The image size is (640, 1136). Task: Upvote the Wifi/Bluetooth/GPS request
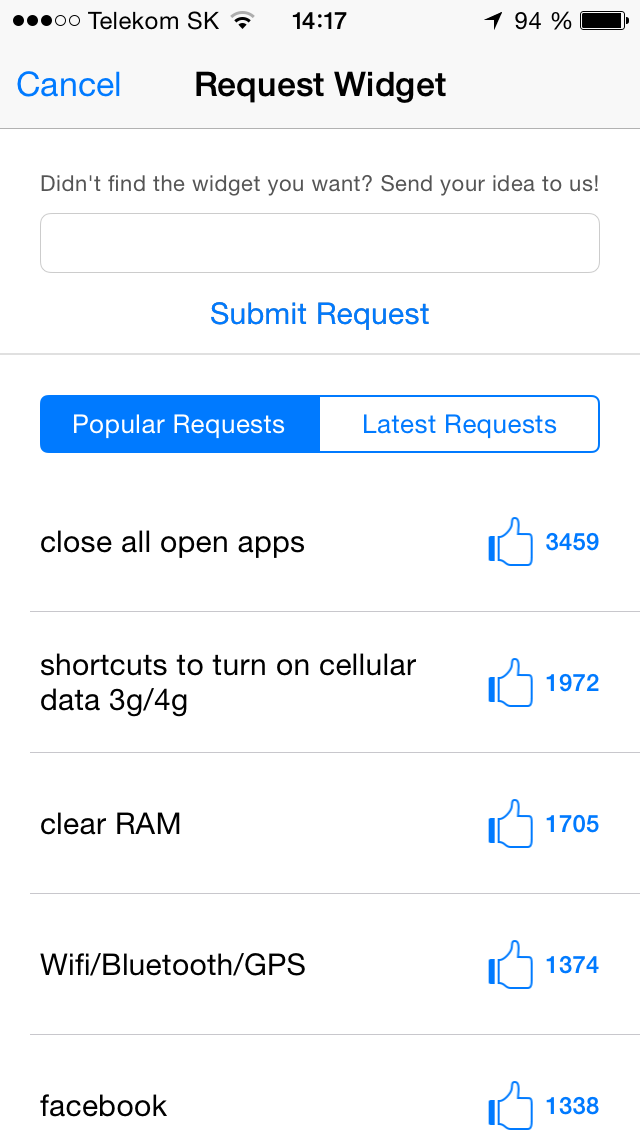pos(511,966)
